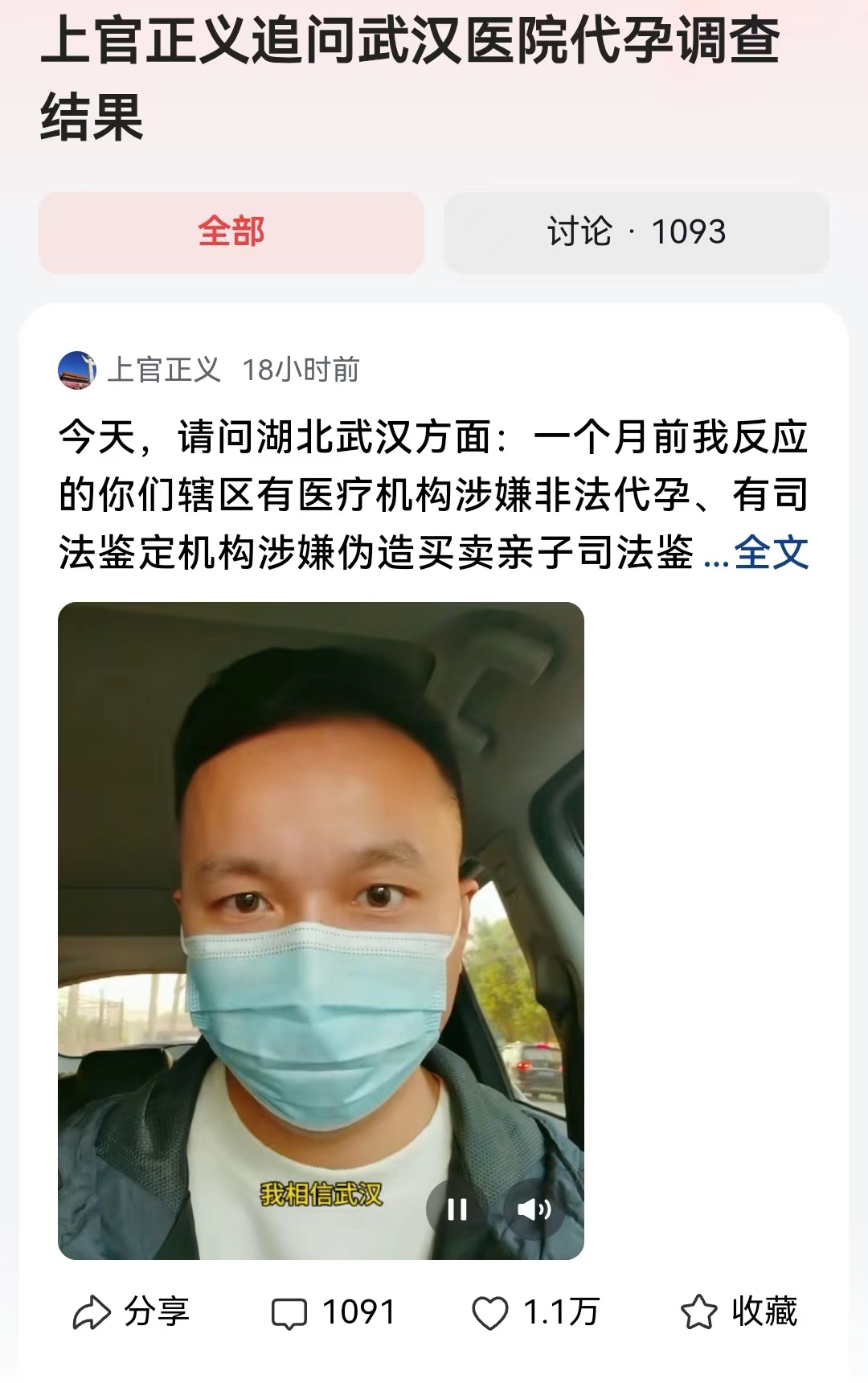Open the username link 上官正义
This screenshot has height=1383, width=868.
[165, 369]
